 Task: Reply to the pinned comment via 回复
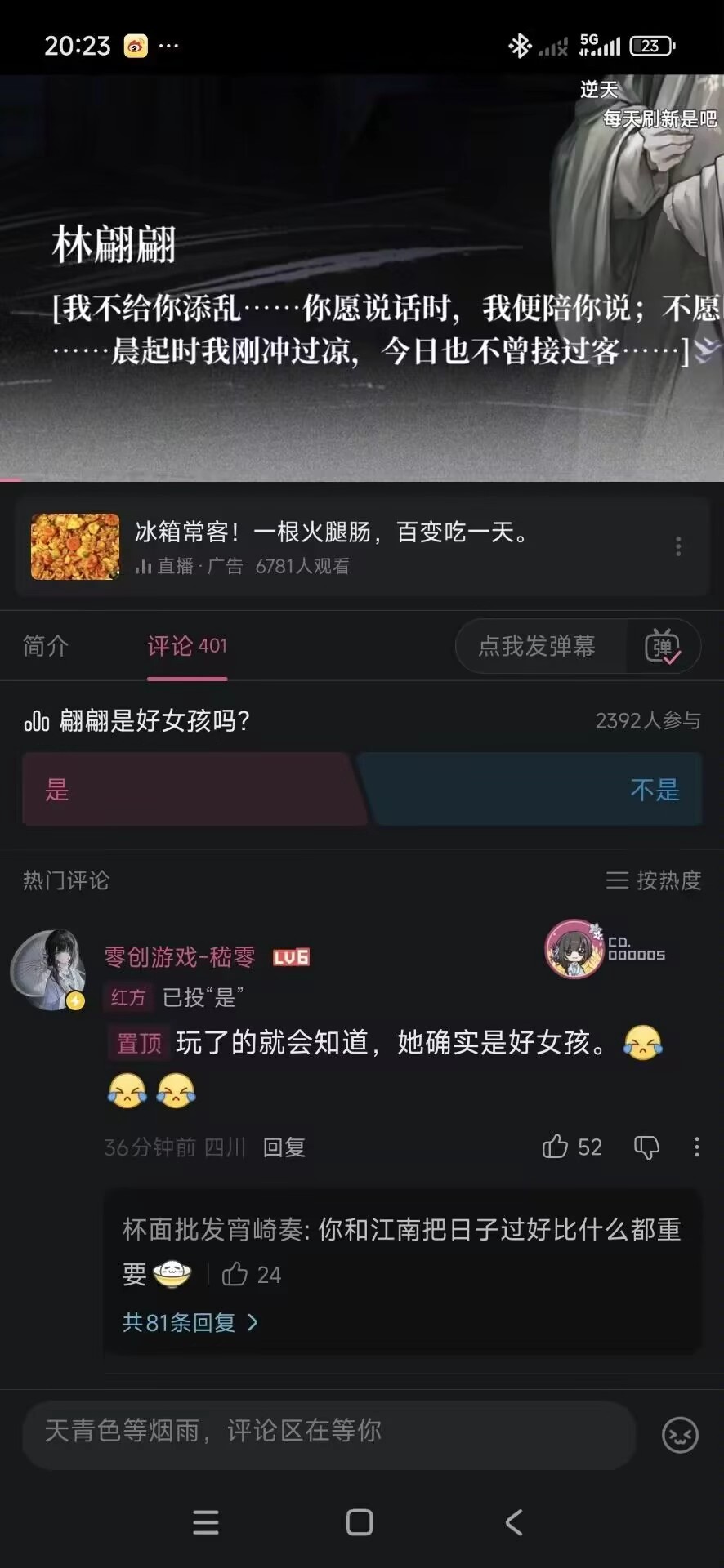tap(284, 1147)
